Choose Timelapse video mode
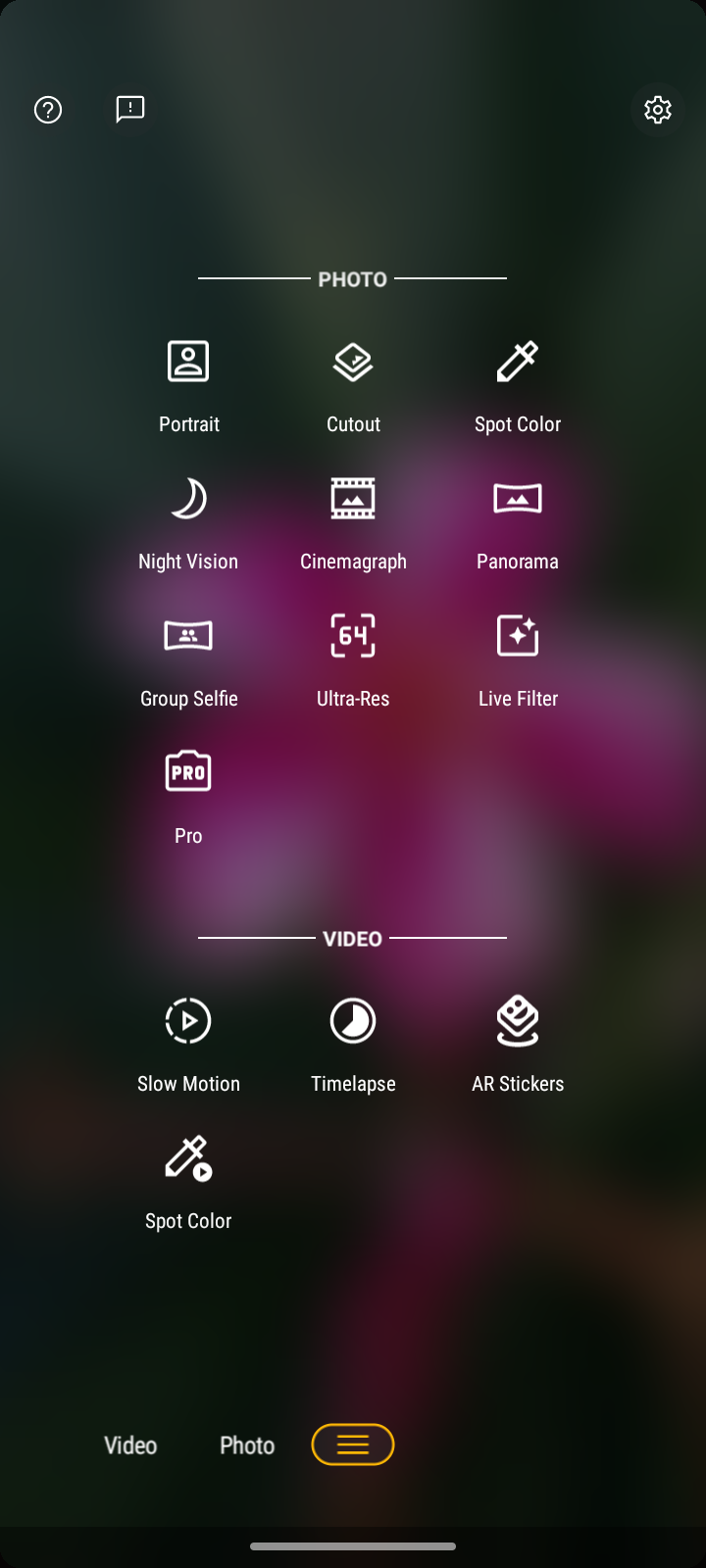 pyautogui.click(x=353, y=1047)
